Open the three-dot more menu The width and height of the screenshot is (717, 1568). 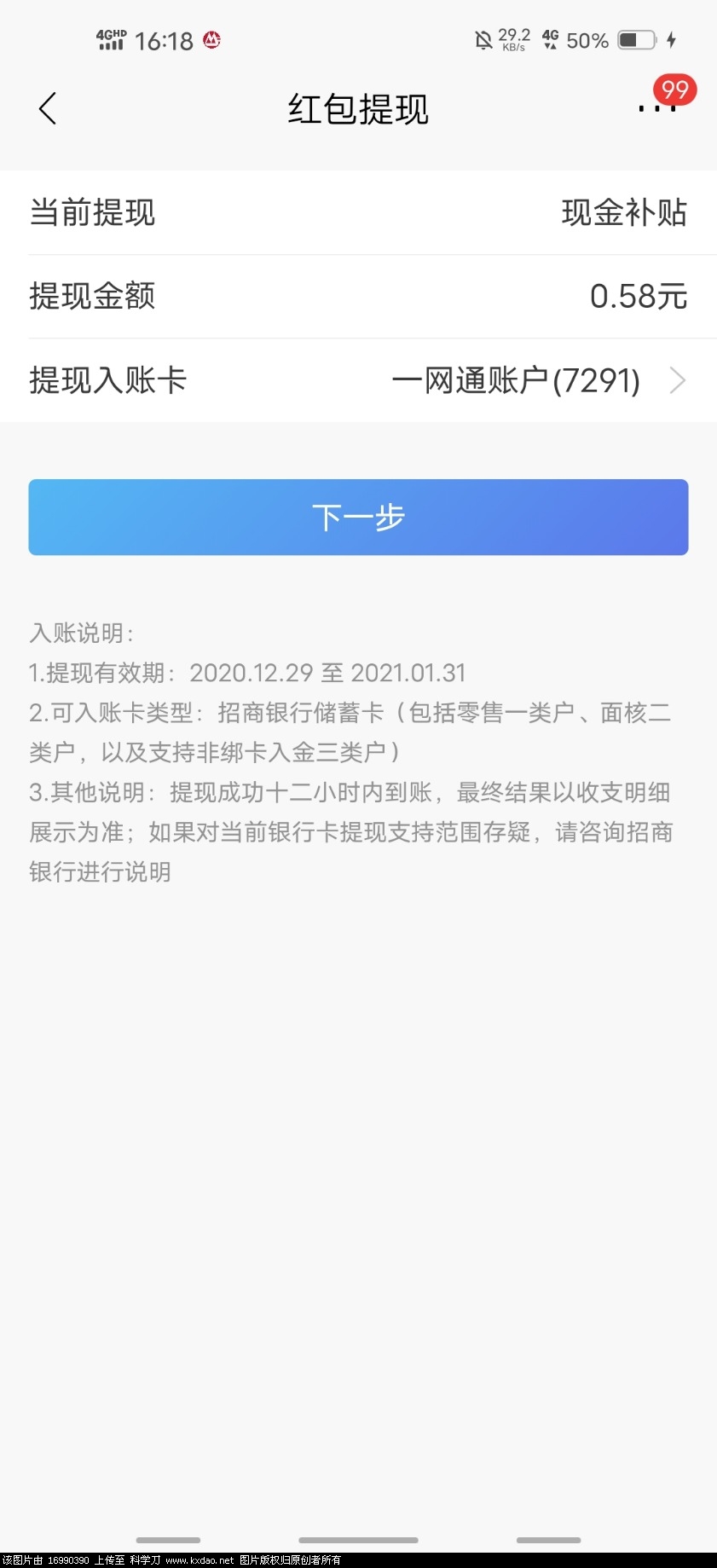point(656,108)
